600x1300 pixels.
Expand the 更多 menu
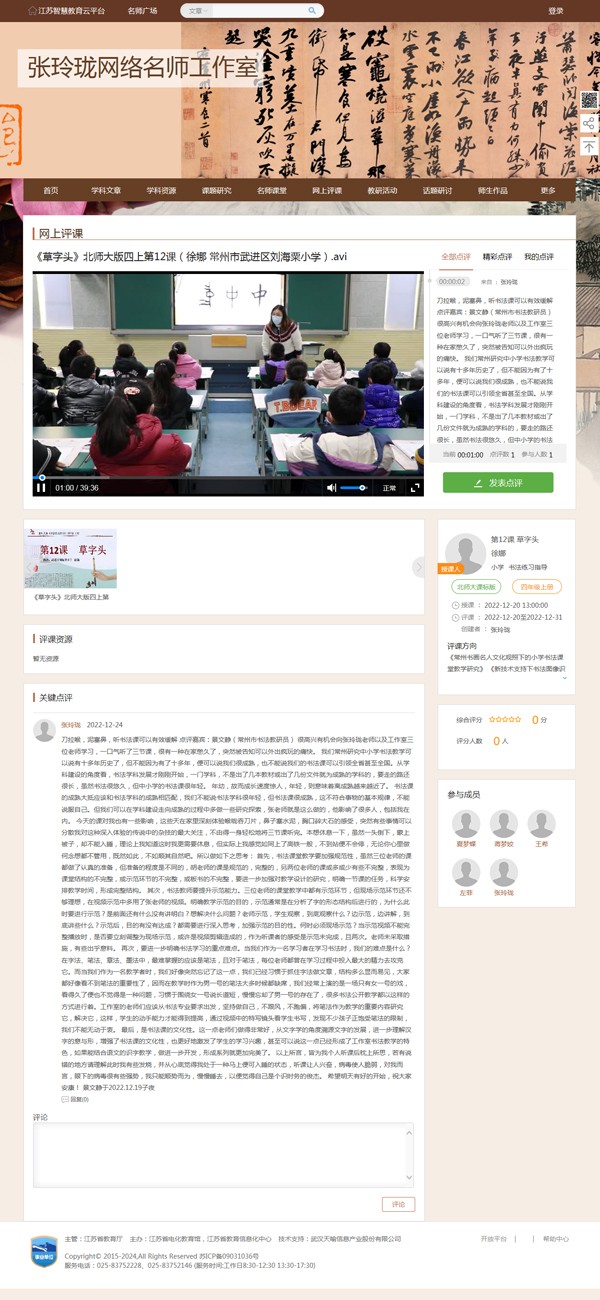(x=548, y=190)
